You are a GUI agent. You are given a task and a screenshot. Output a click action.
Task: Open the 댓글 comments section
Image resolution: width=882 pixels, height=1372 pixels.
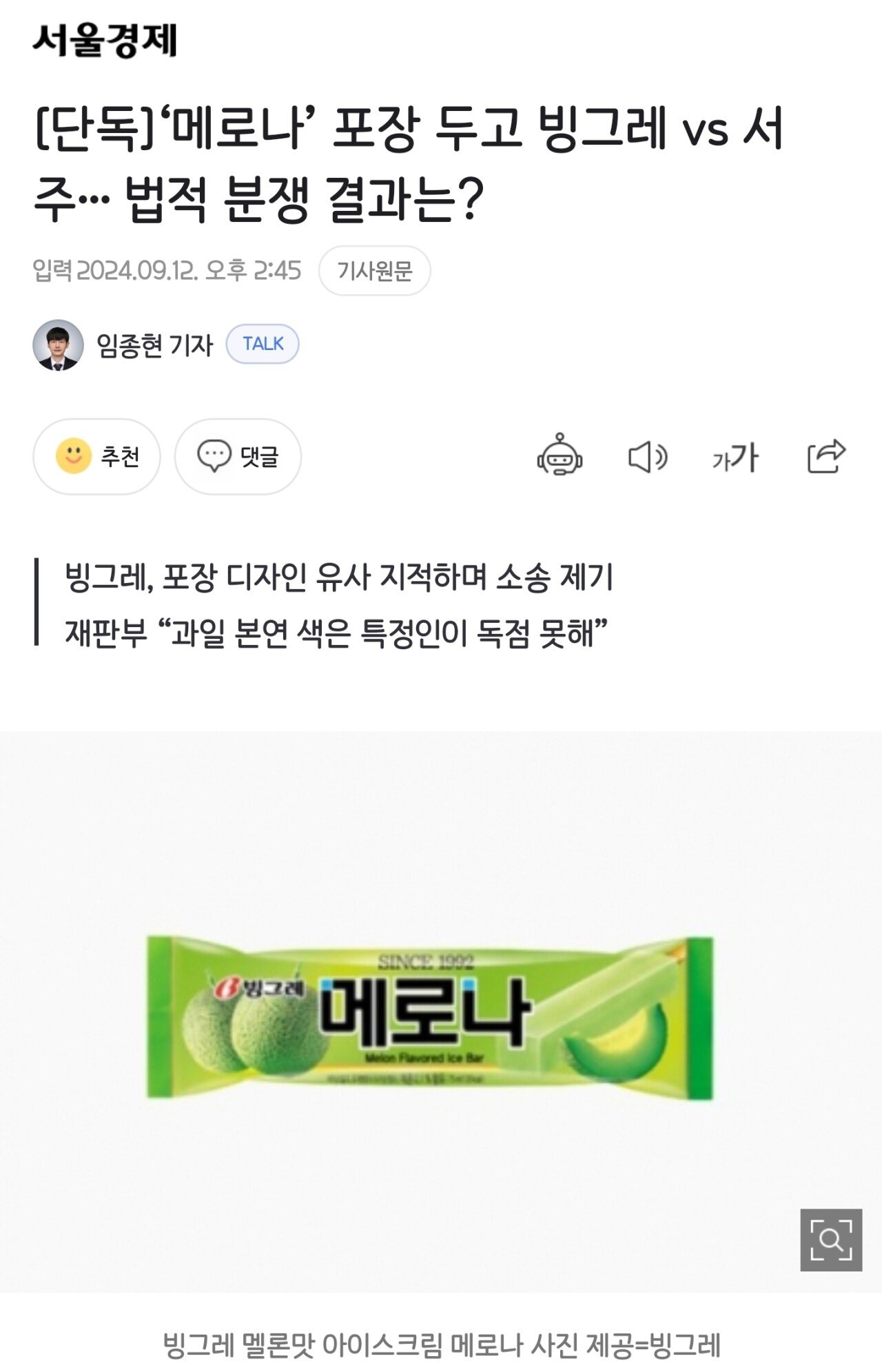[x=238, y=456]
